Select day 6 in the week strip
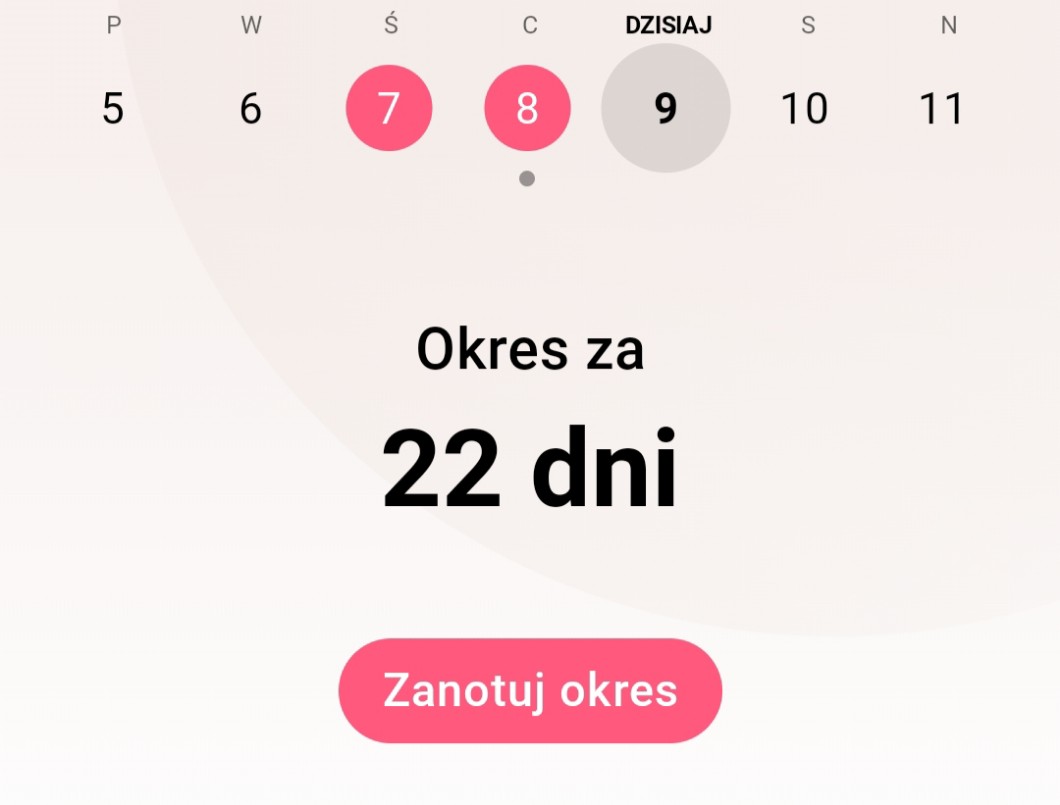Viewport: 1060px width, 805px height. (x=251, y=108)
